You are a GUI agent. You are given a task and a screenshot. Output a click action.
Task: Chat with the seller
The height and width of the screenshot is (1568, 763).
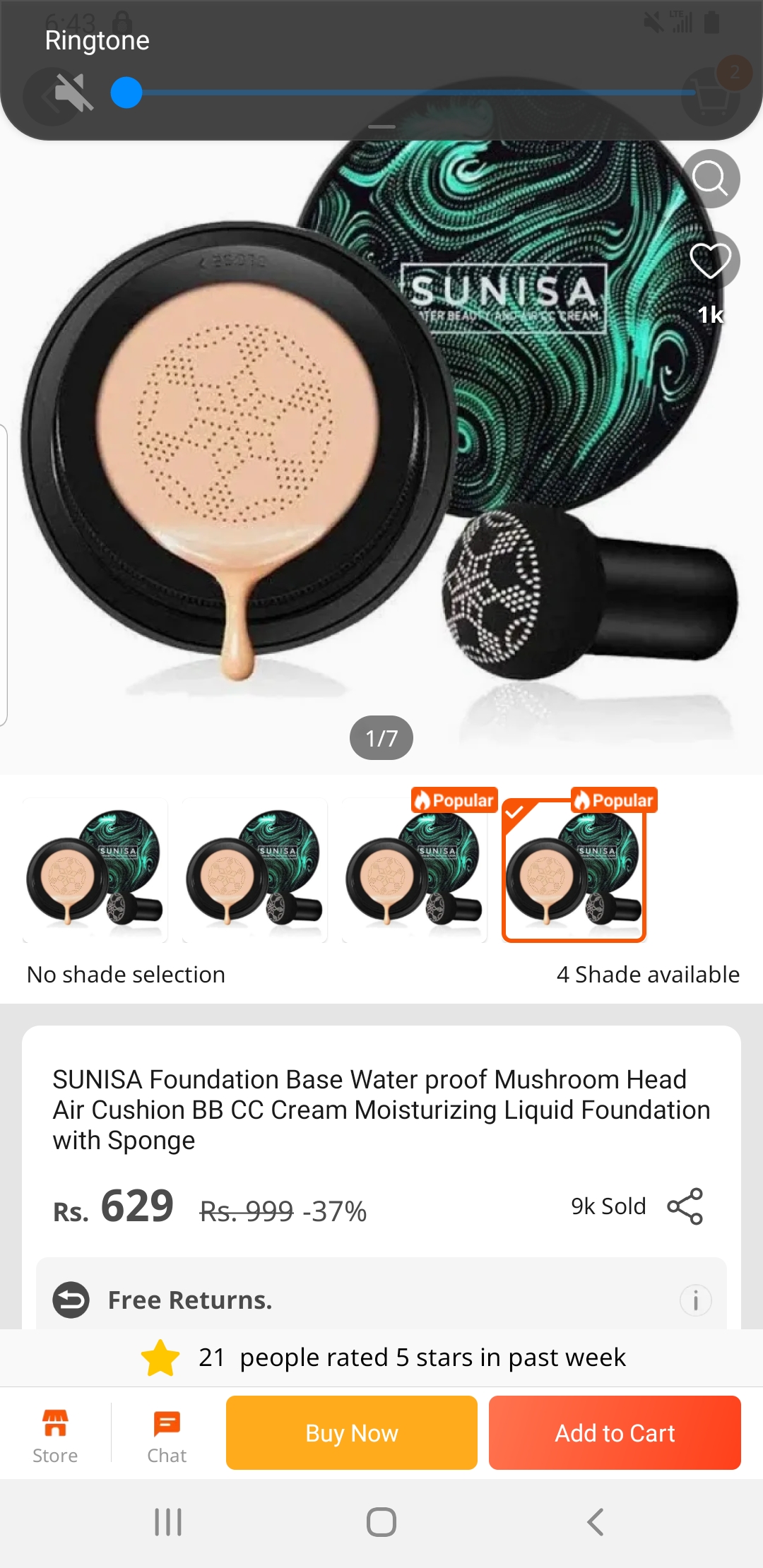click(167, 1435)
